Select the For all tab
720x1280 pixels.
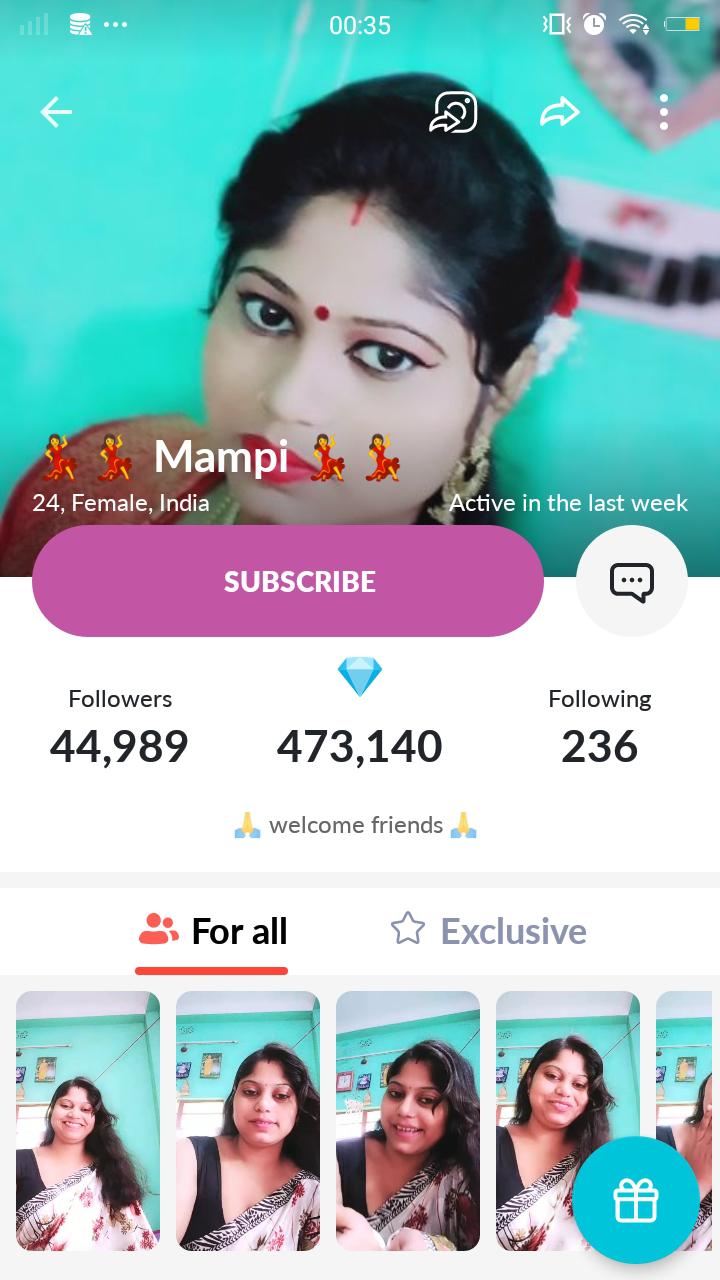point(239,931)
